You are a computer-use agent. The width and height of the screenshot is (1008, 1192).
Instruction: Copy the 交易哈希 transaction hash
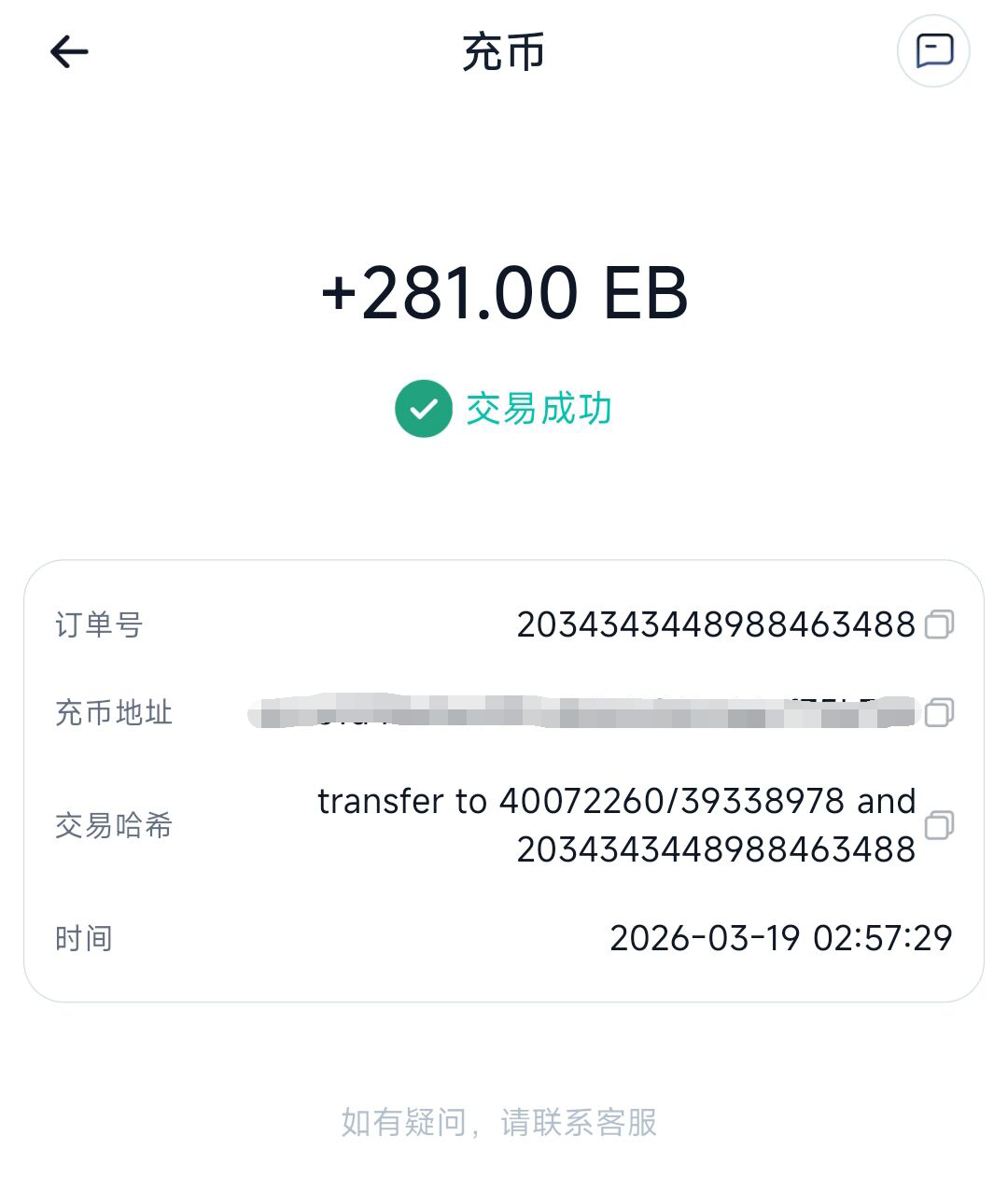[939, 825]
